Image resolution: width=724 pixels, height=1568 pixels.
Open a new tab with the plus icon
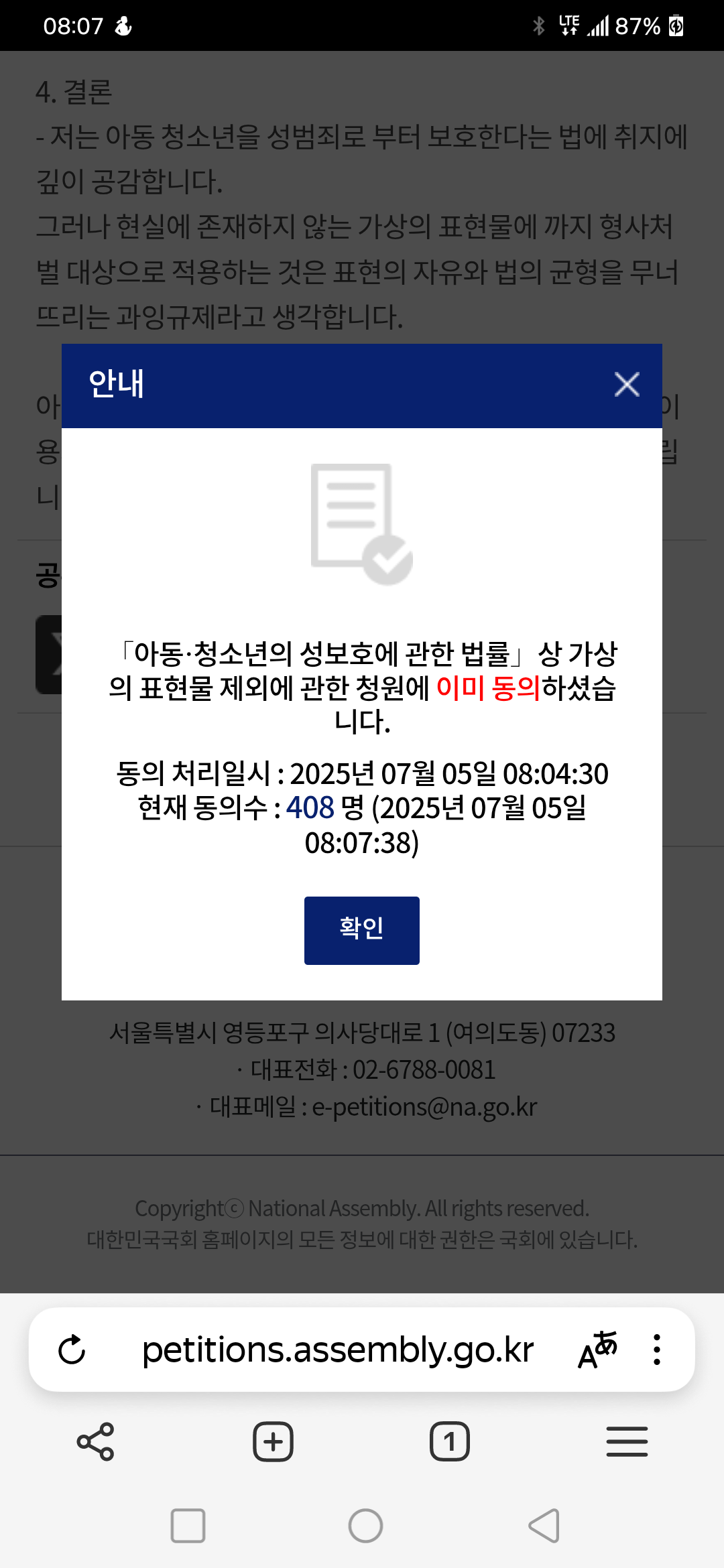click(x=273, y=1441)
